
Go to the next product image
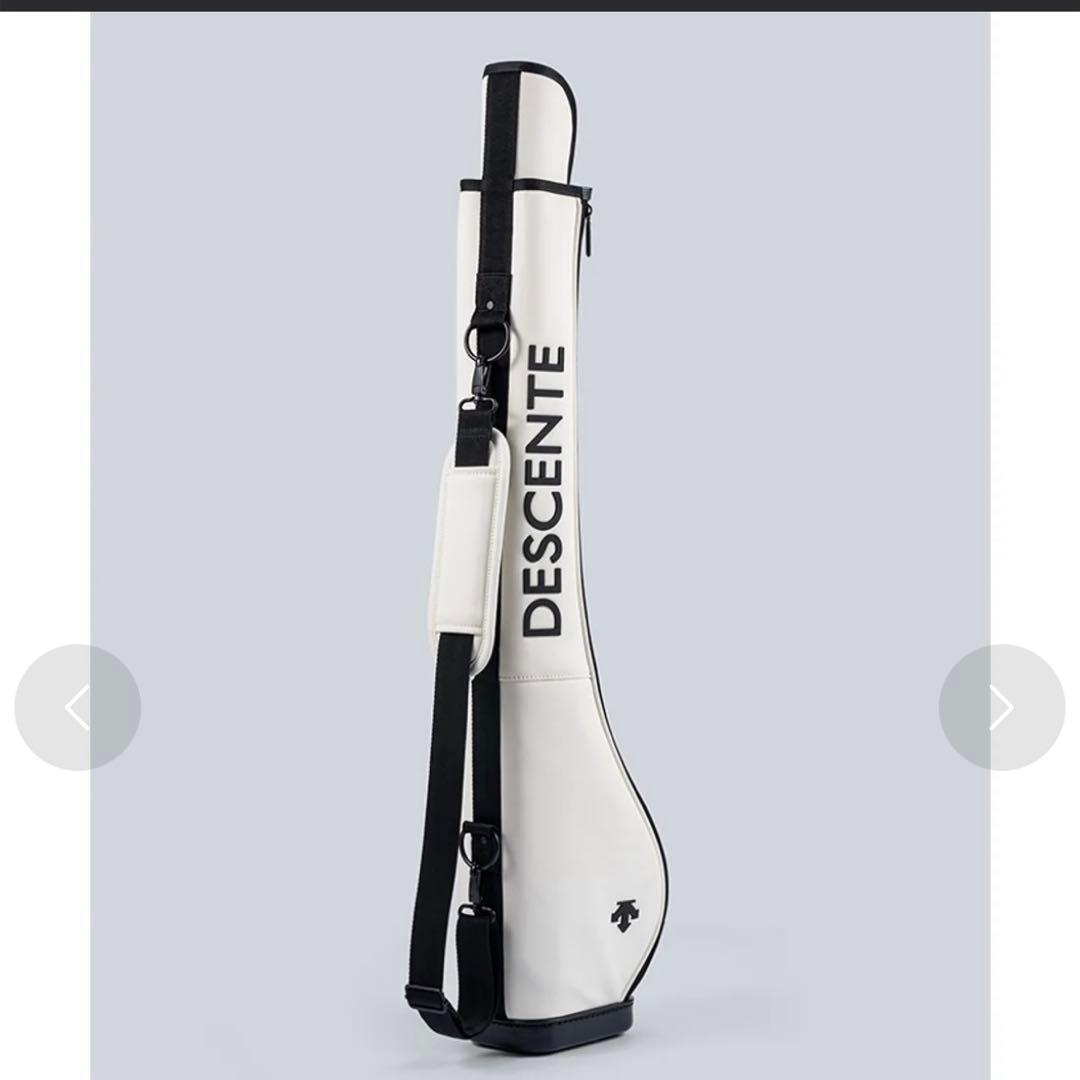tap(1001, 707)
